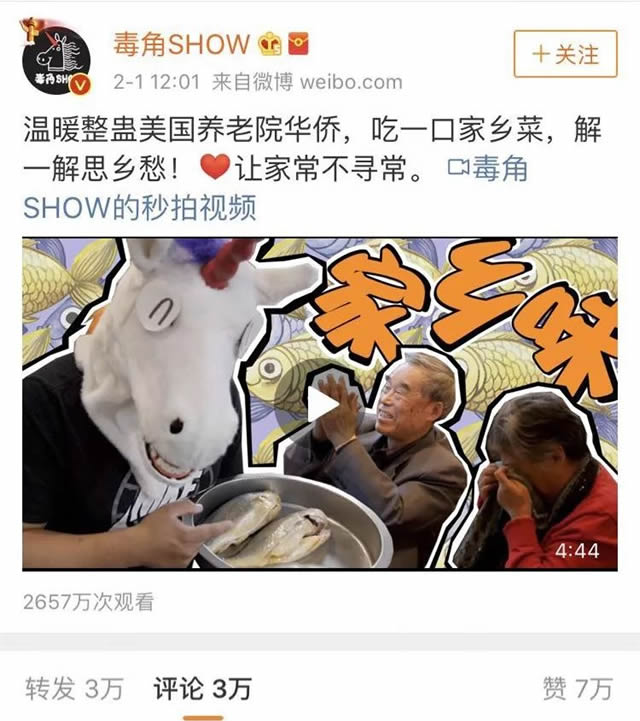The image size is (640, 721).
Task: Open the 毒角SHOW的秒拍视频 link
Action: pyautogui.click(x=140, y=207)
